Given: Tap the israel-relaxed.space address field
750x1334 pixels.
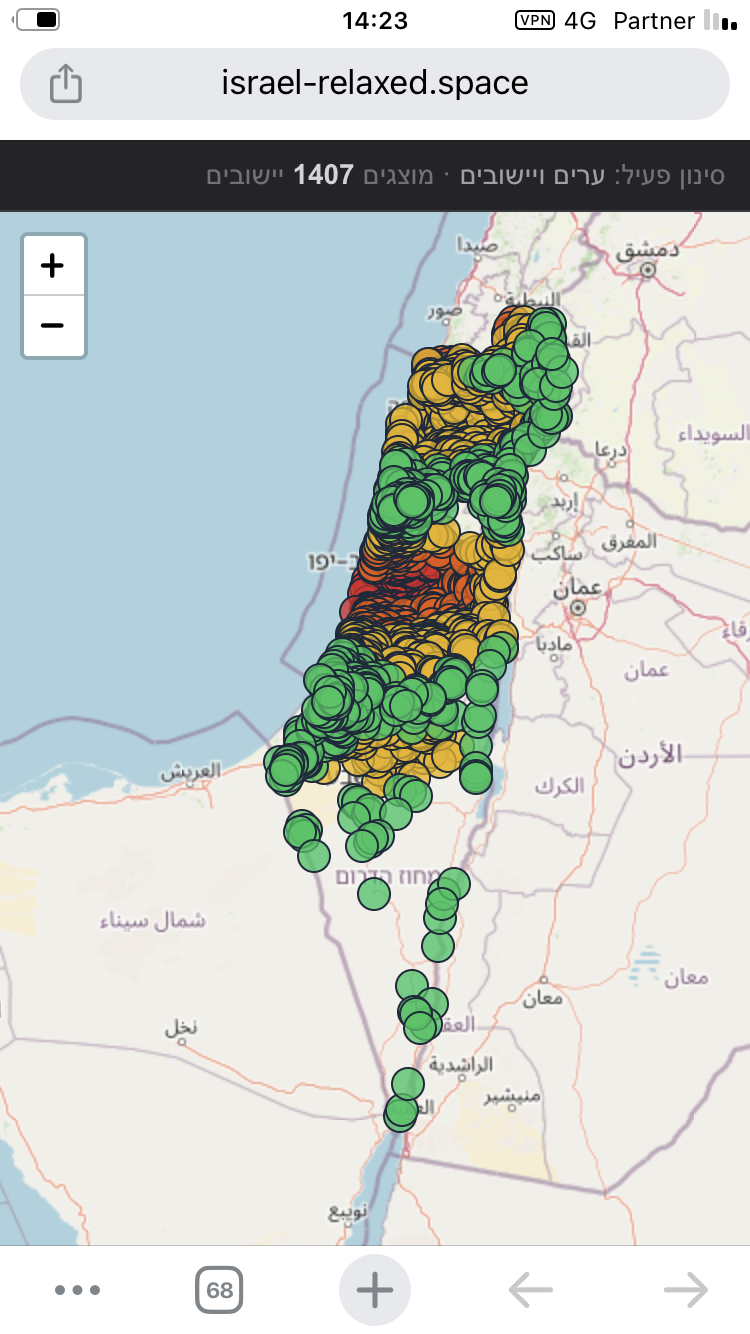Looking at the screenshot, I should click(375, 83).
